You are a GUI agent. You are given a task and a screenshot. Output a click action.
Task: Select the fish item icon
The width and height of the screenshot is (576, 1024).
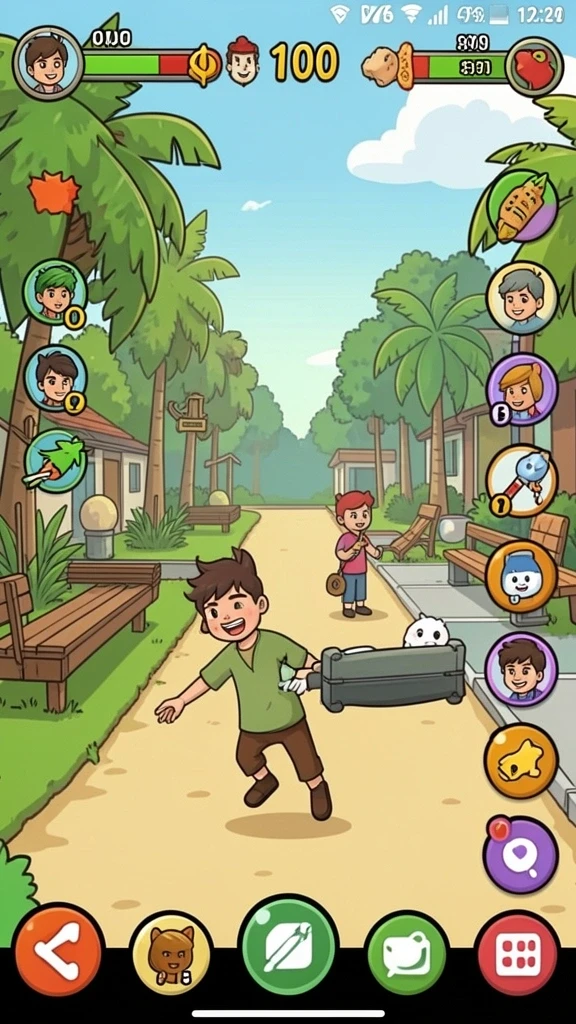[x=522, y=206]
